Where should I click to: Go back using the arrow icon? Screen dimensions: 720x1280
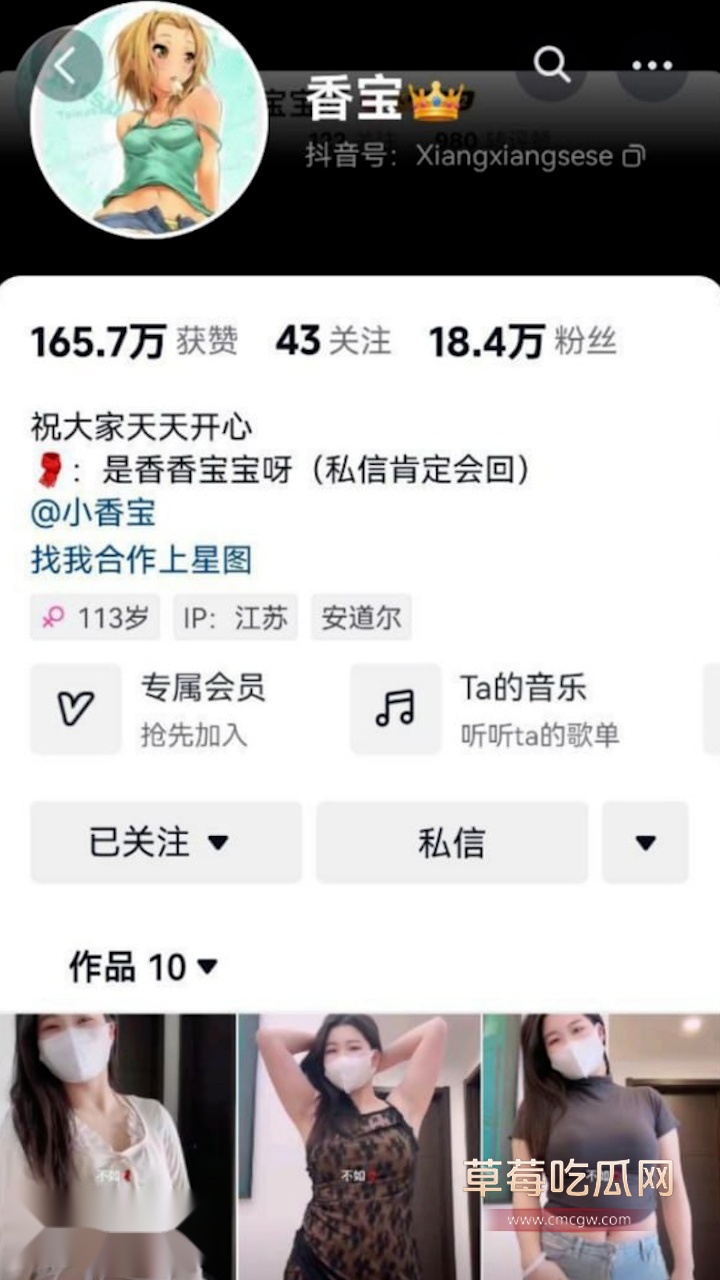pyautogui.click(x=66, y=66)
